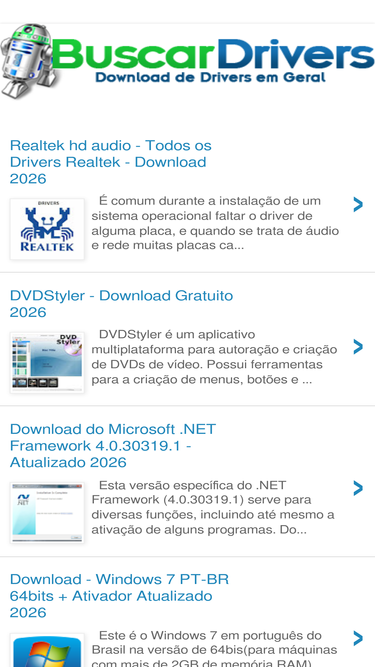This screenshot has width=375, height=667.
Task: Tap the .NET Framework installer thumbnail
Action: [47, 513]
